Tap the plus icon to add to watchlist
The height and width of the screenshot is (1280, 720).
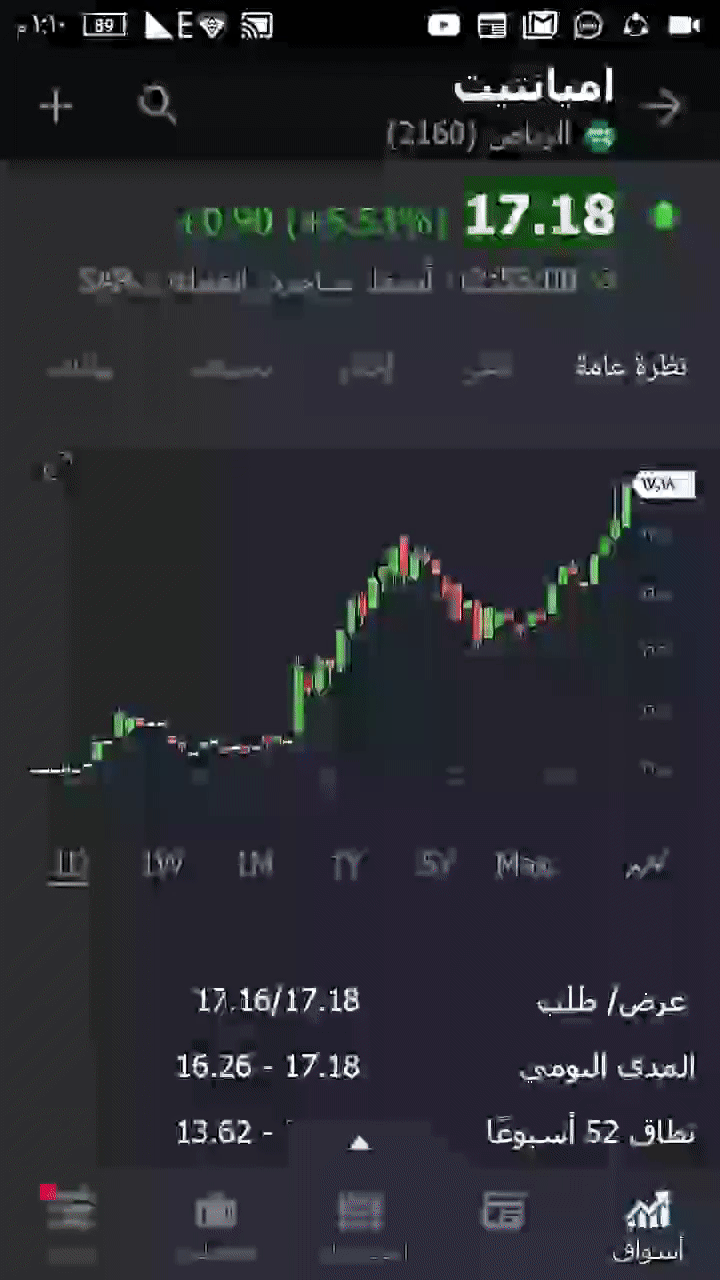point(56,105)
